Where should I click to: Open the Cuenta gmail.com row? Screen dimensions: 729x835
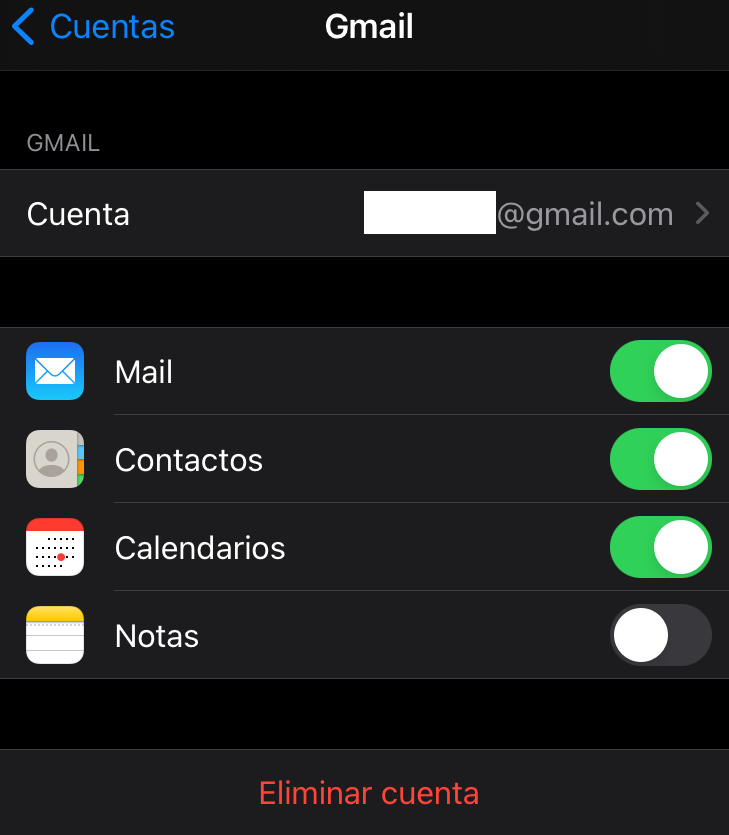[364, 214]
